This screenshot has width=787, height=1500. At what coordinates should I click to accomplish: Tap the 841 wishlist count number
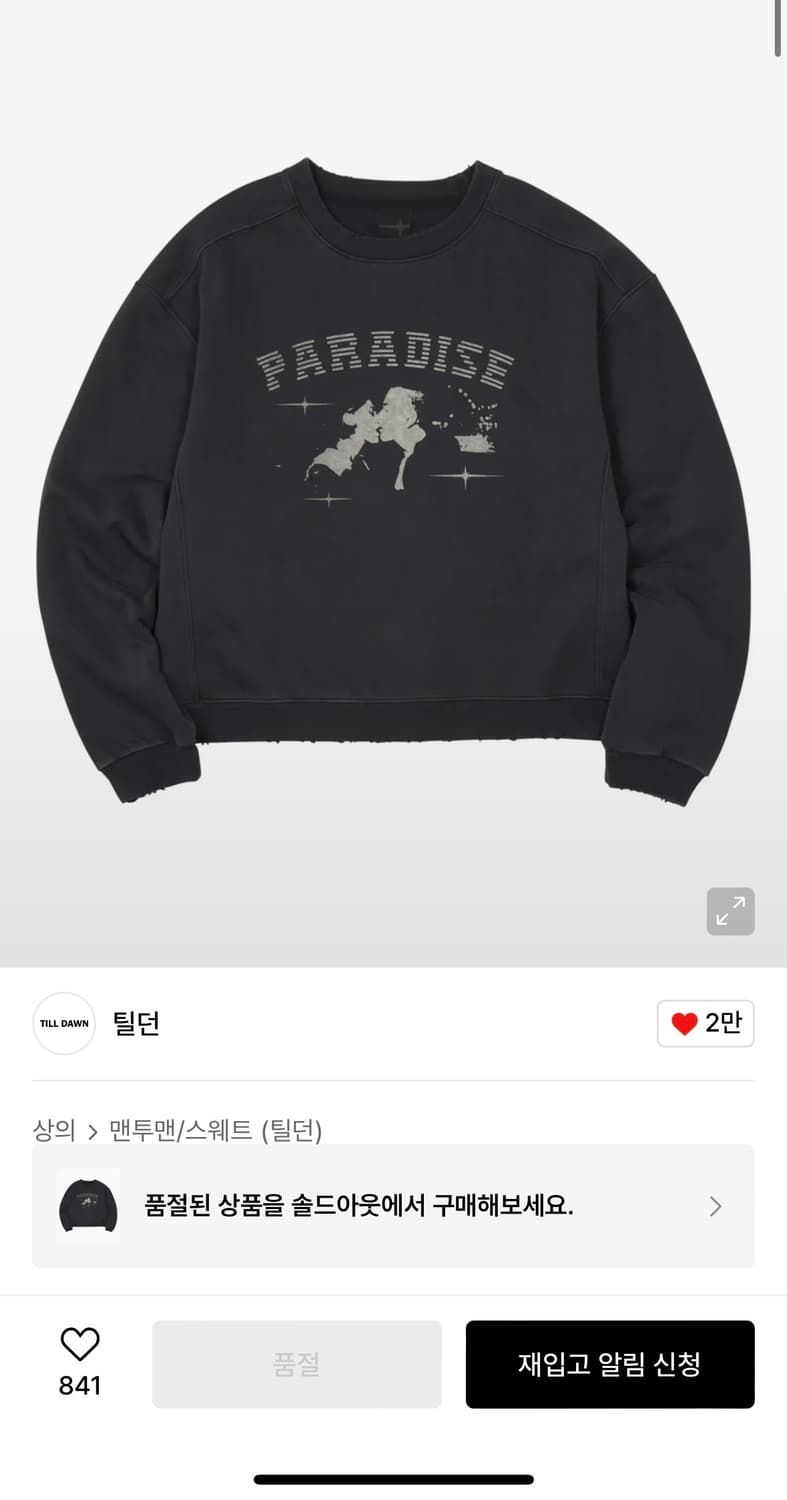coord(80,1387)
